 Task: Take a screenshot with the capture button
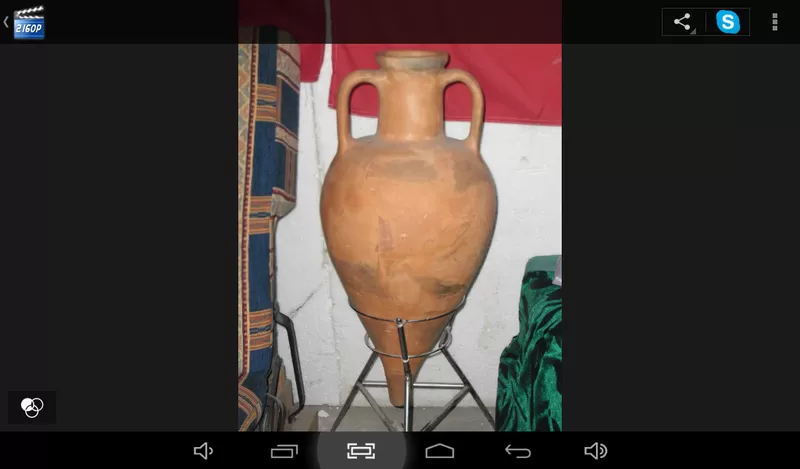click(x=361, y=451)
